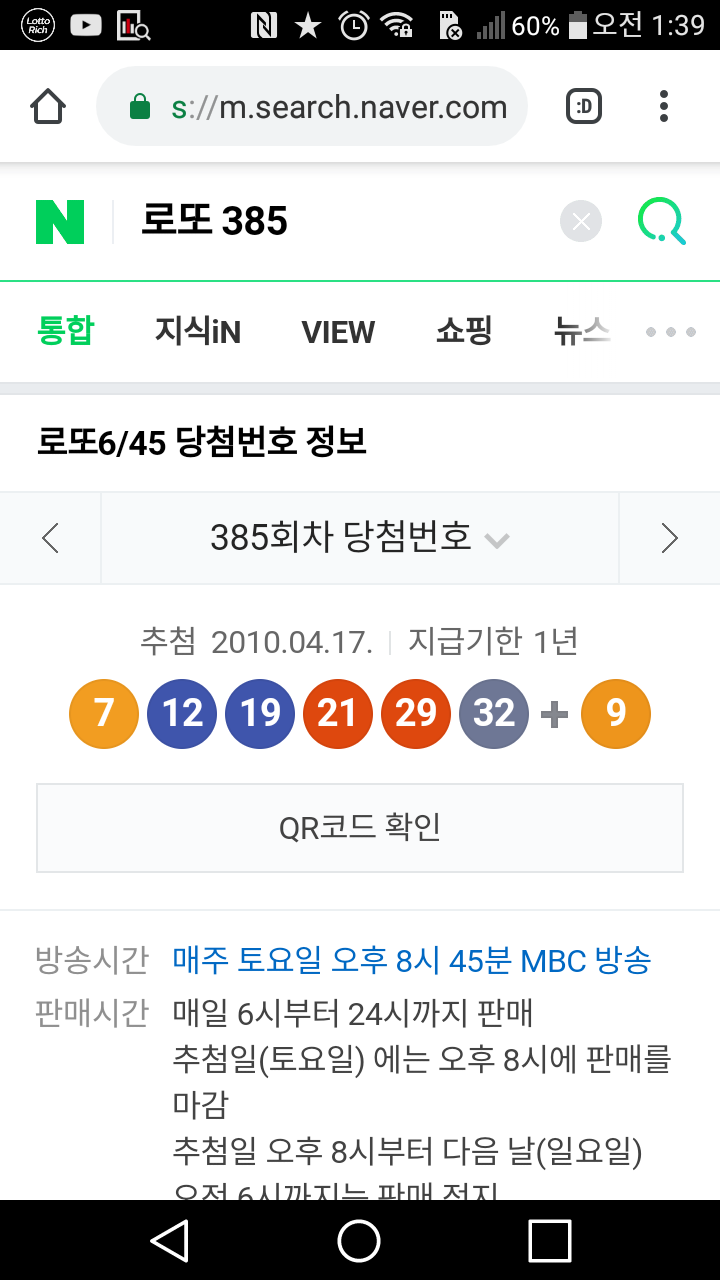Run the Naver search
The image size is (720, 1280).
pos(661,222)
